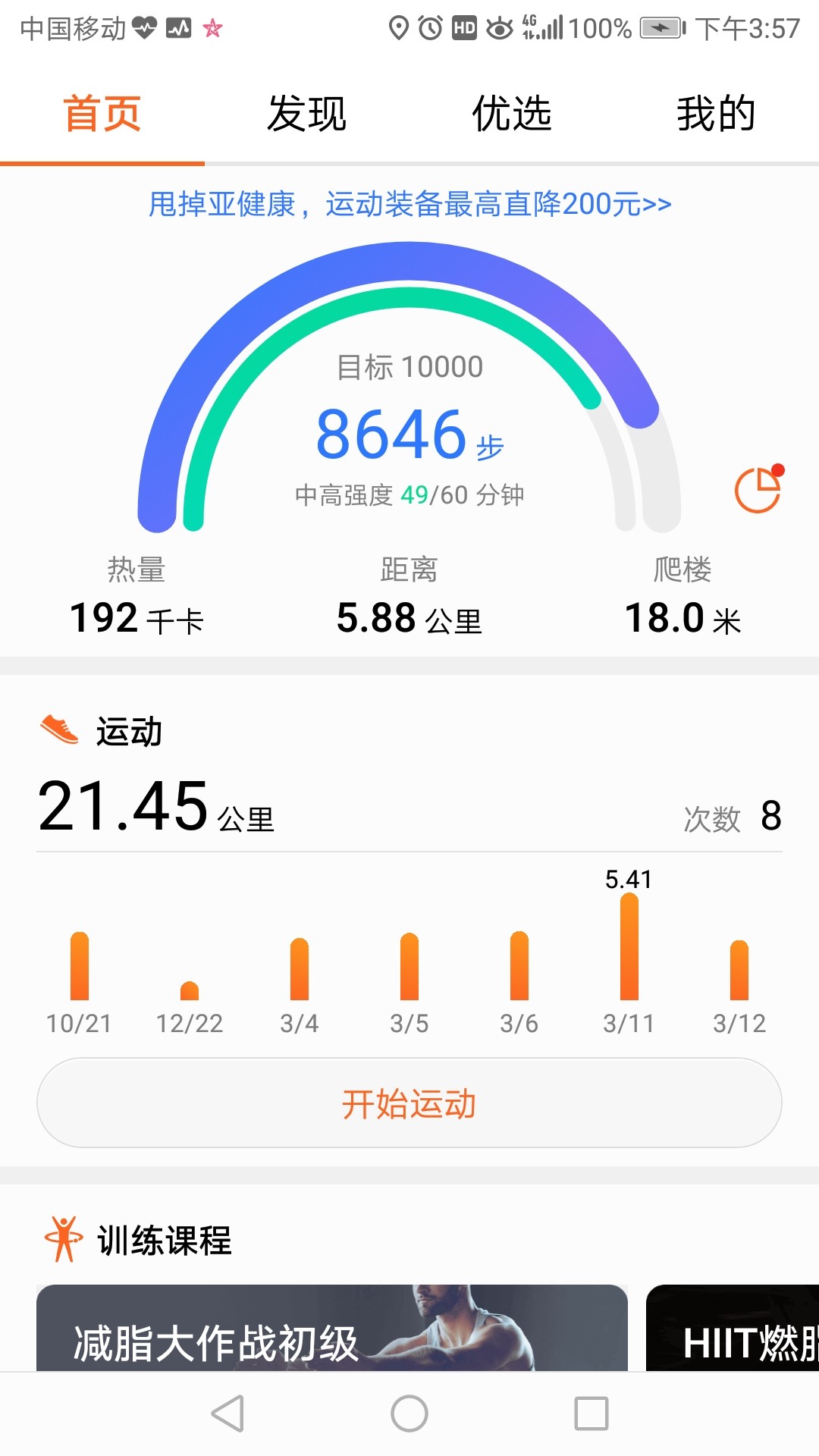Screen dimensions: 819x1456
Task: Go back with the system back button
Action: pyautogui.click(x=227, y=1414)
